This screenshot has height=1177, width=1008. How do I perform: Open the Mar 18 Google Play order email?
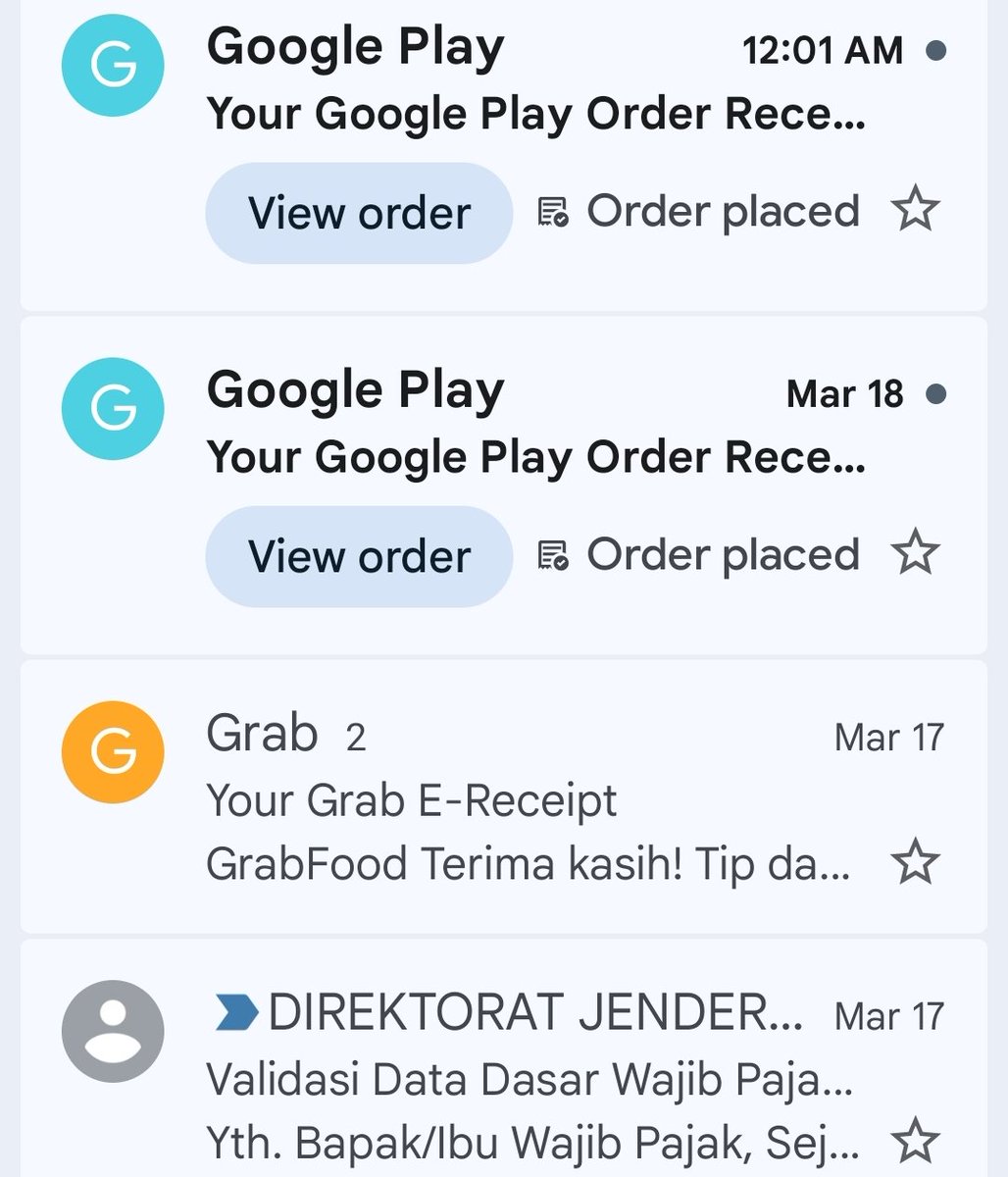pos(534,457)
